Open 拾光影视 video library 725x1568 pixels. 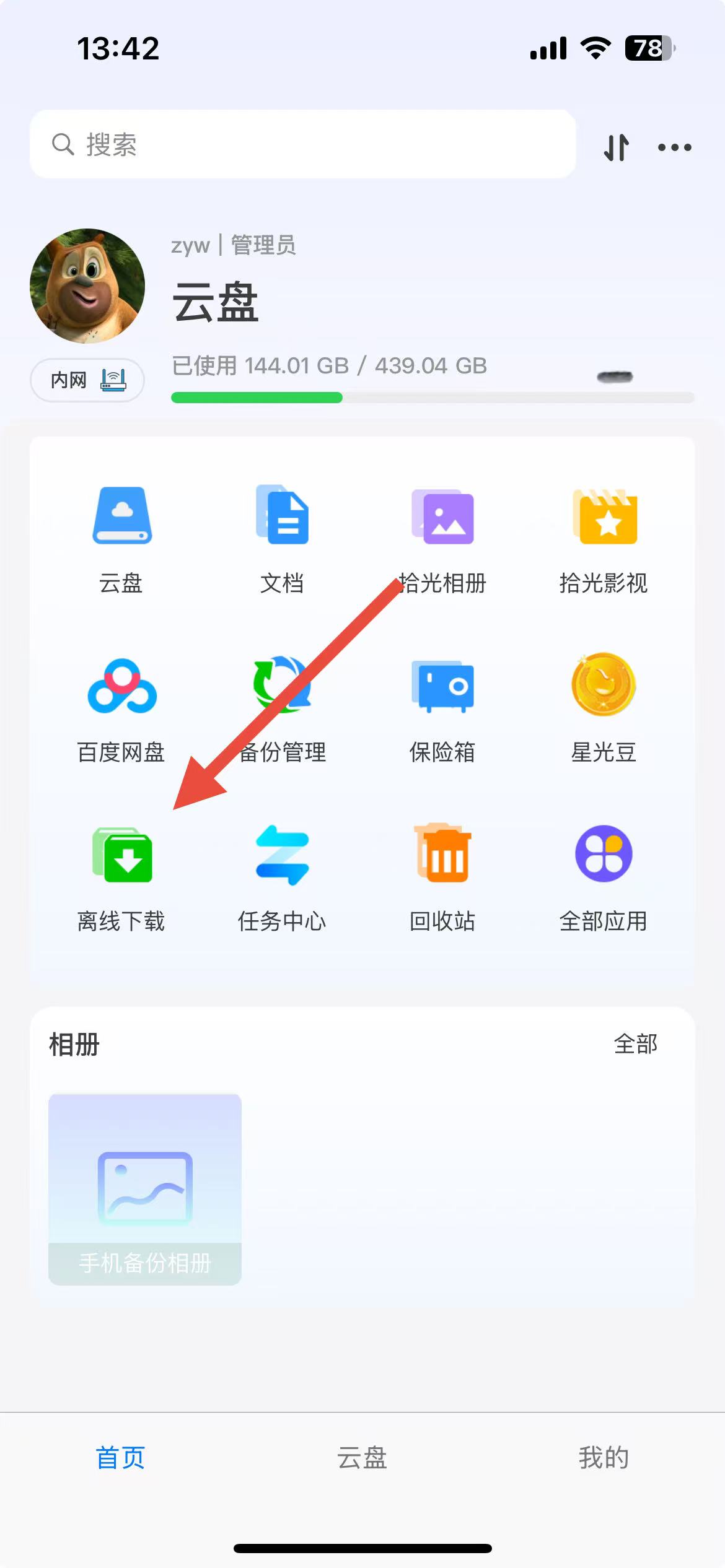tap(604, 539)
